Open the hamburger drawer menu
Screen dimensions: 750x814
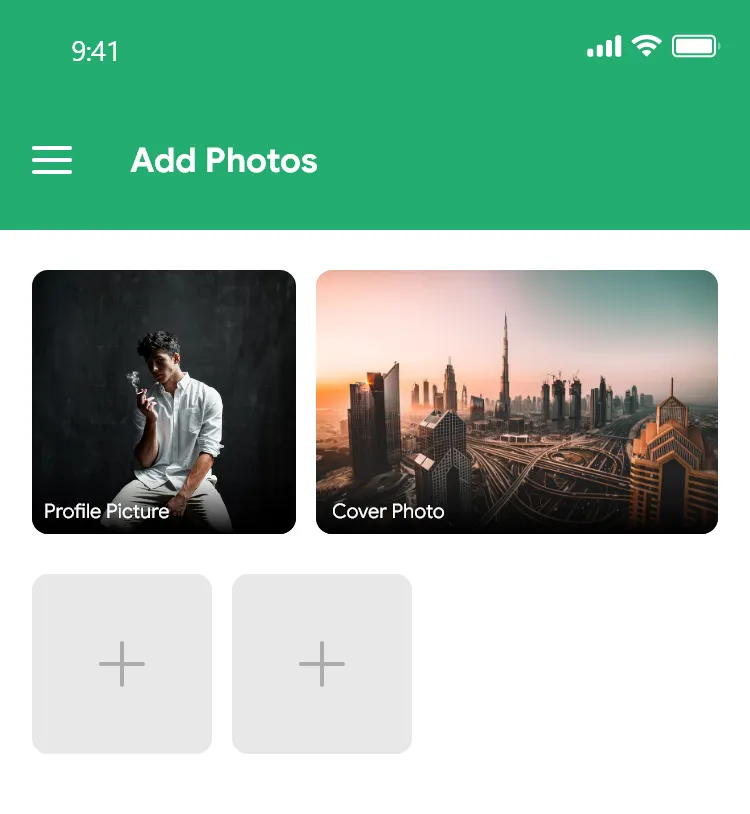point(52,160)
